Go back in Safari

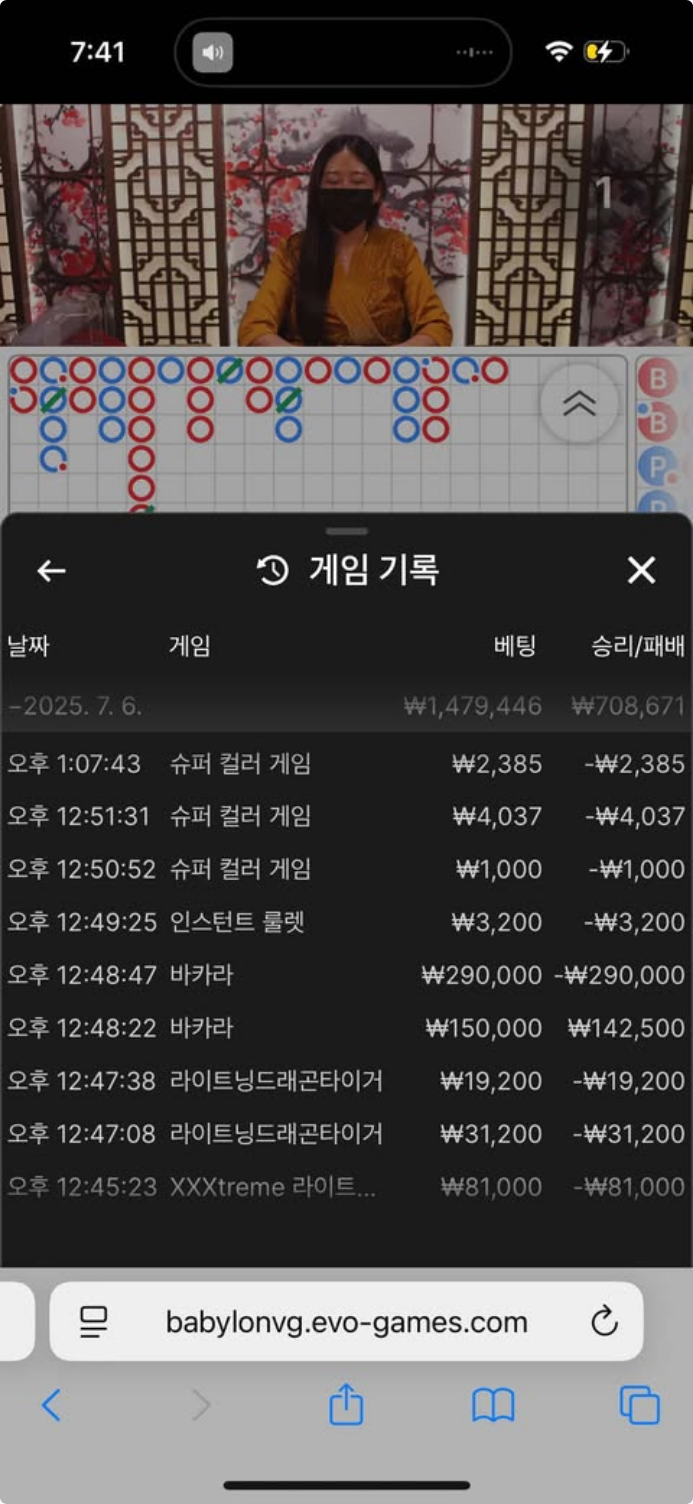coord(51,1406)
